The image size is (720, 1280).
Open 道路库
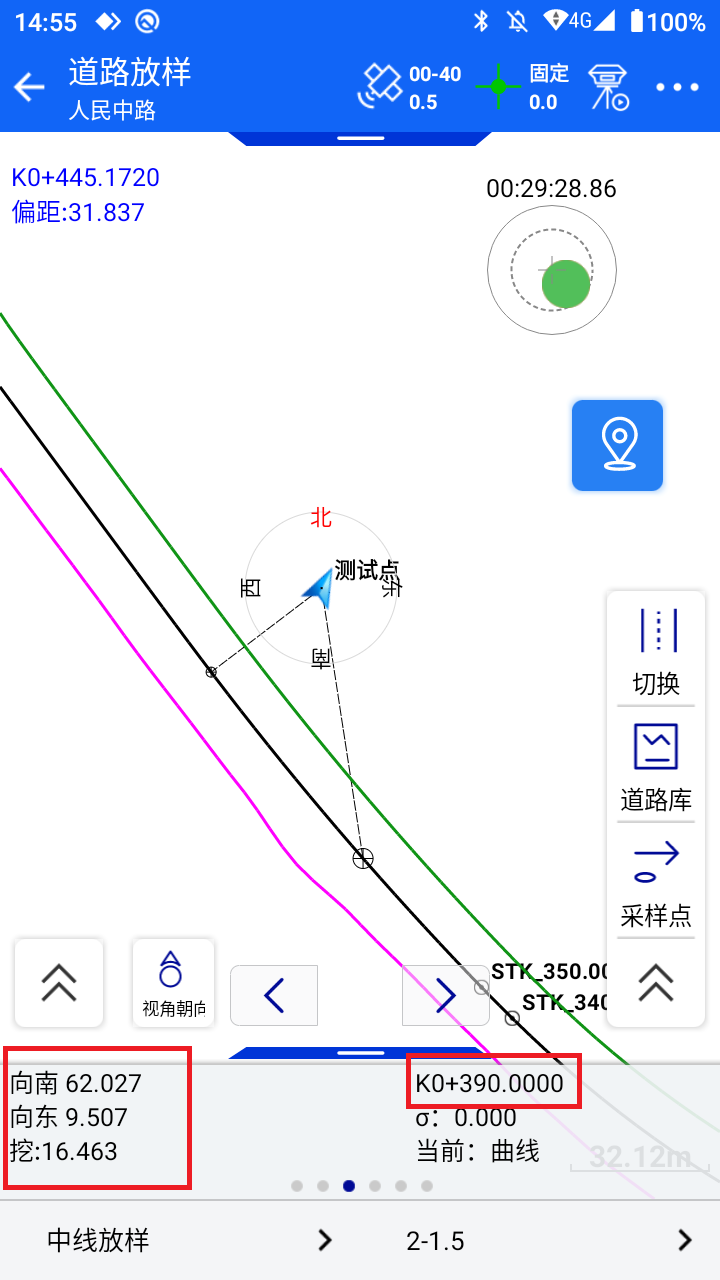656,767
